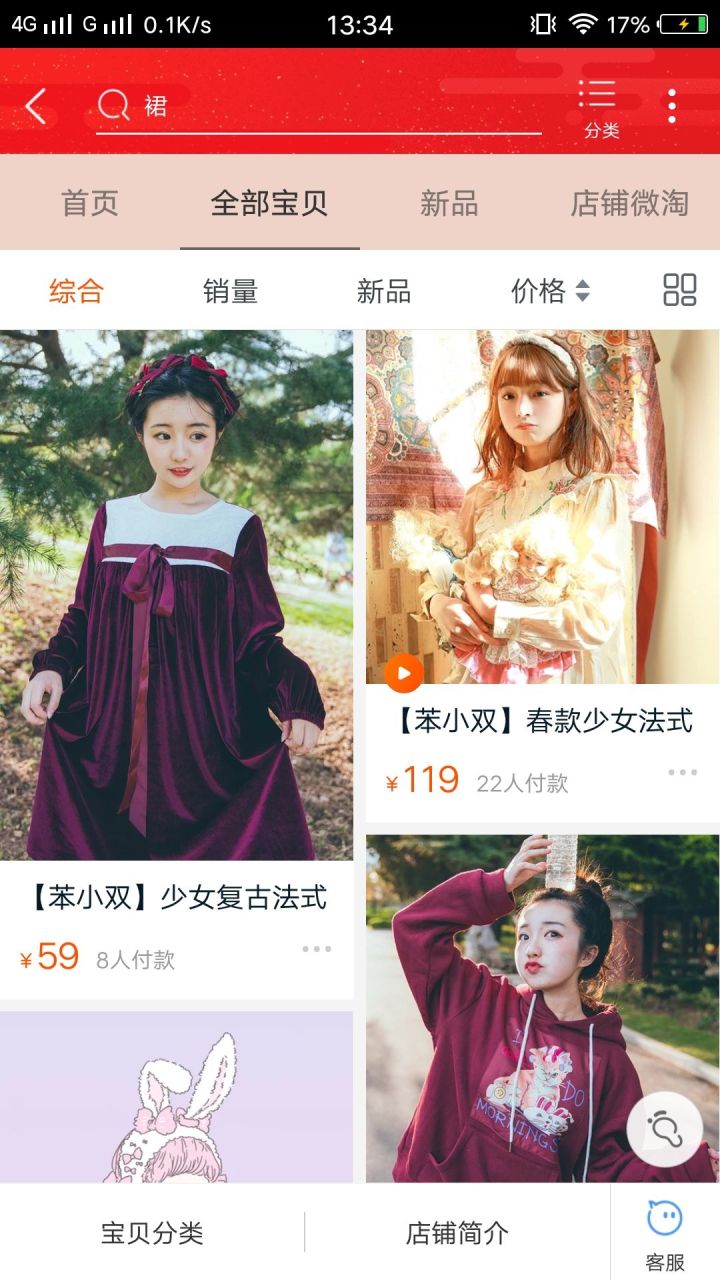Open the 宝贝分类 menu

[x=152, y=1233]
